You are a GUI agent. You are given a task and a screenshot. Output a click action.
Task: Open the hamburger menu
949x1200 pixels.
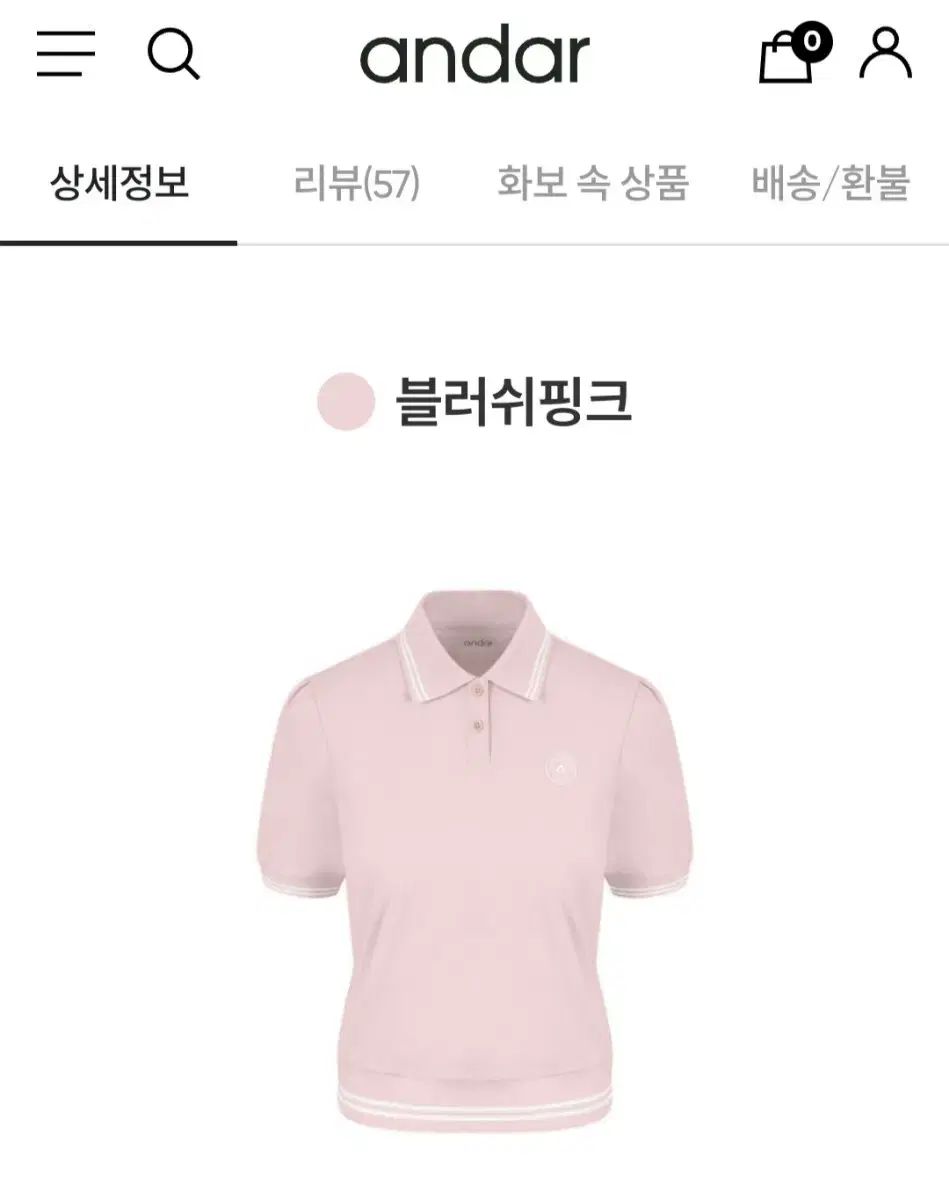tap(66, 54)
